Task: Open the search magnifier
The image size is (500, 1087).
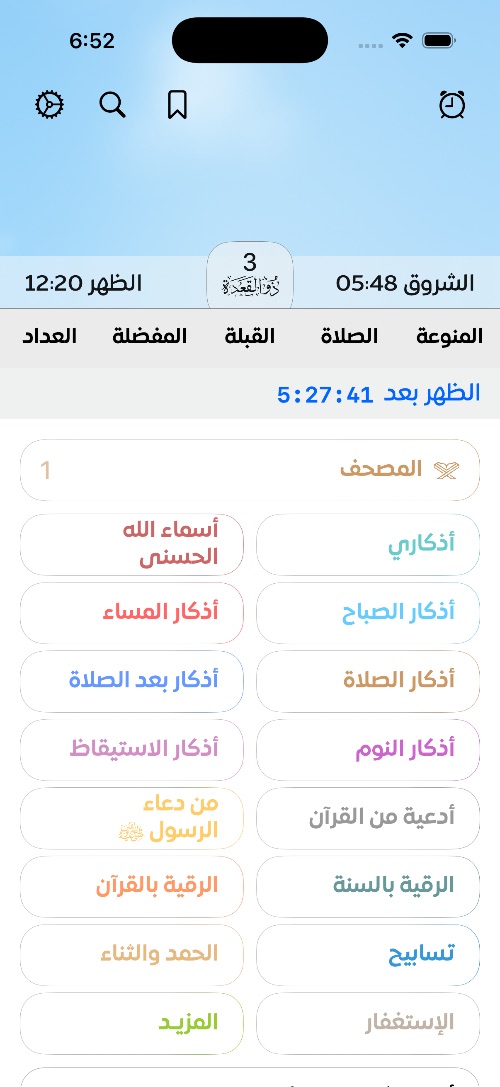Action: pos(112,105)
